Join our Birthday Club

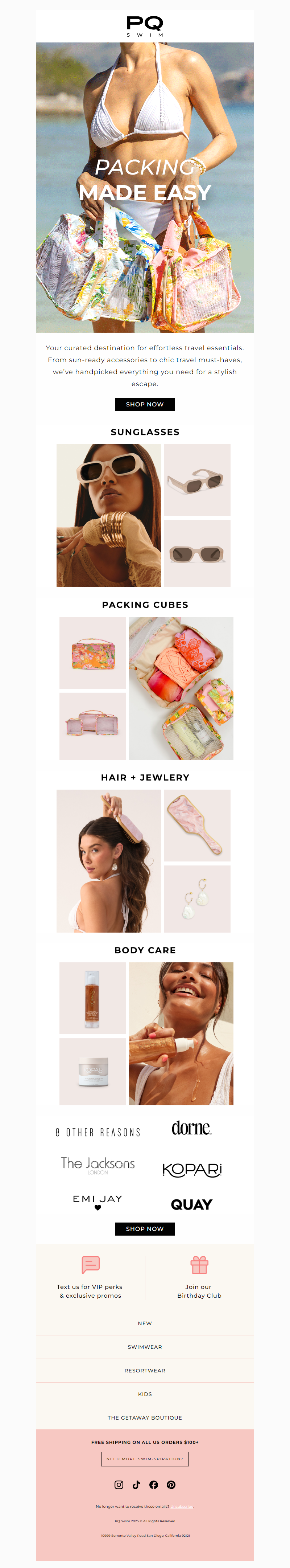[x=199, y=1278]
